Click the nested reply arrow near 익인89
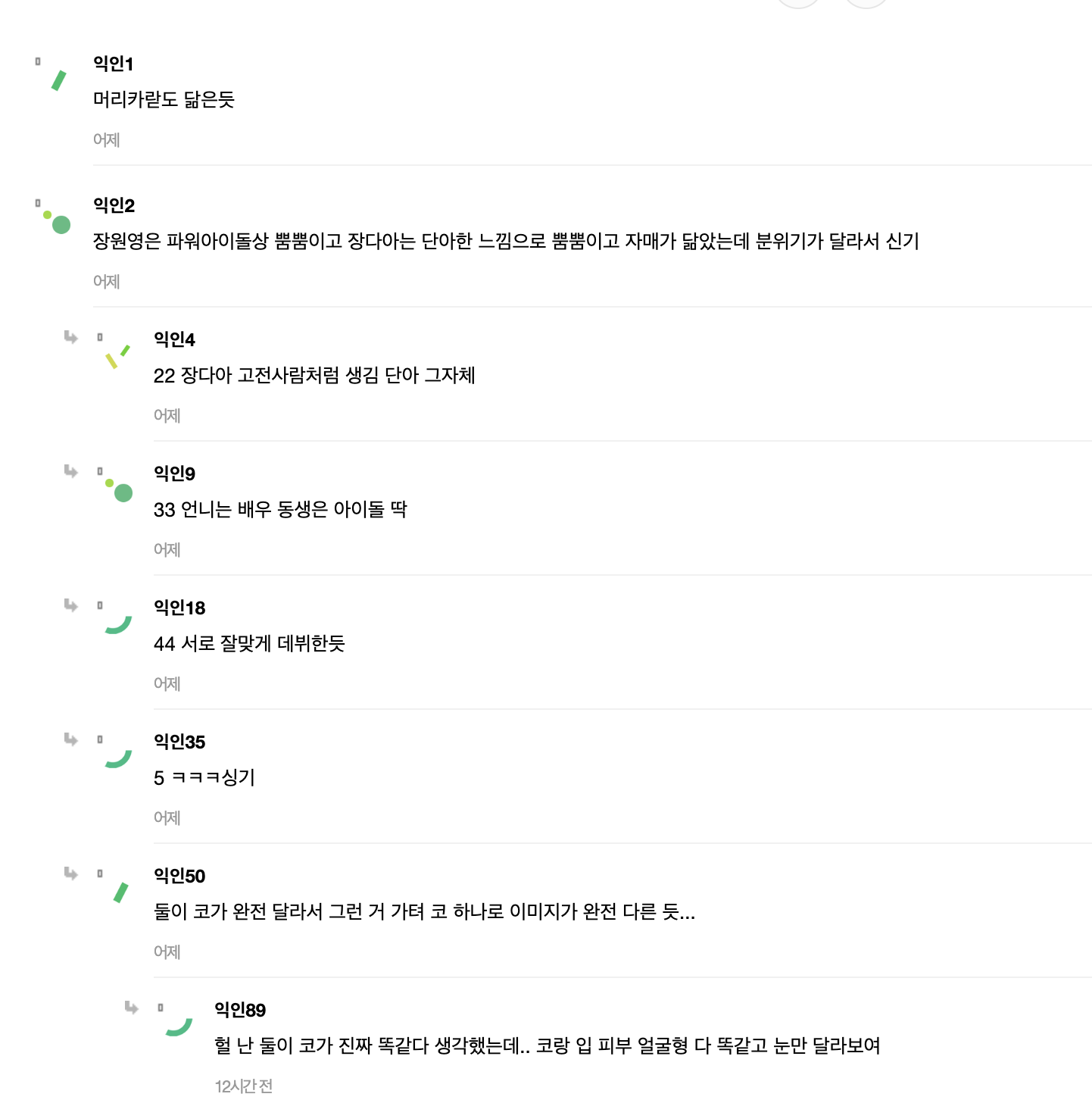 click(x=130, y=1009)
